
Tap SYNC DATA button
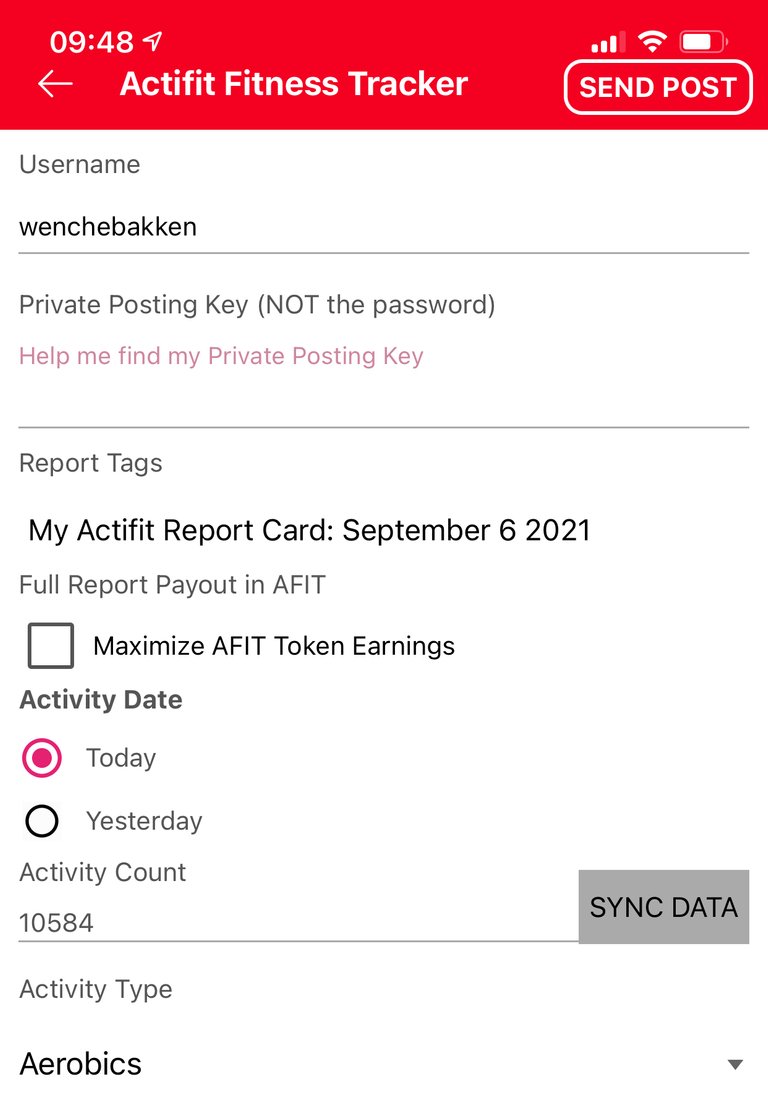point(663,907)
